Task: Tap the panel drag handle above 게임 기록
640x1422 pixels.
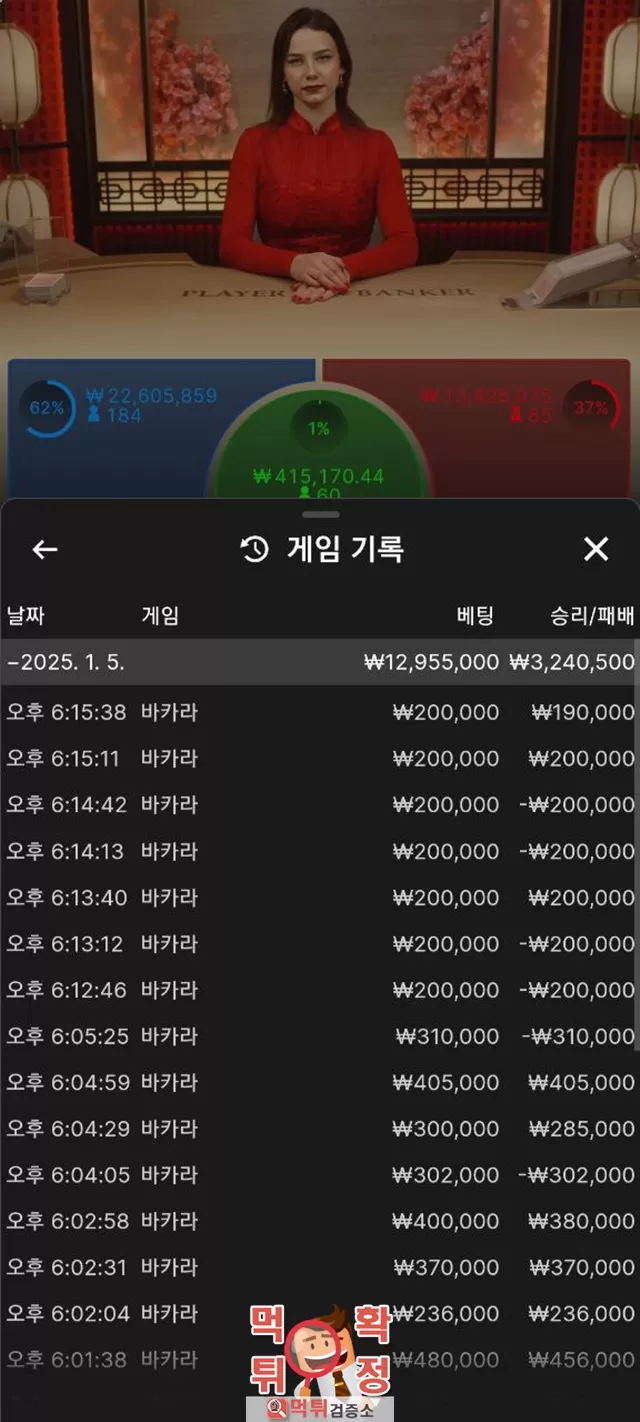Action: click(x=320, y=514)
